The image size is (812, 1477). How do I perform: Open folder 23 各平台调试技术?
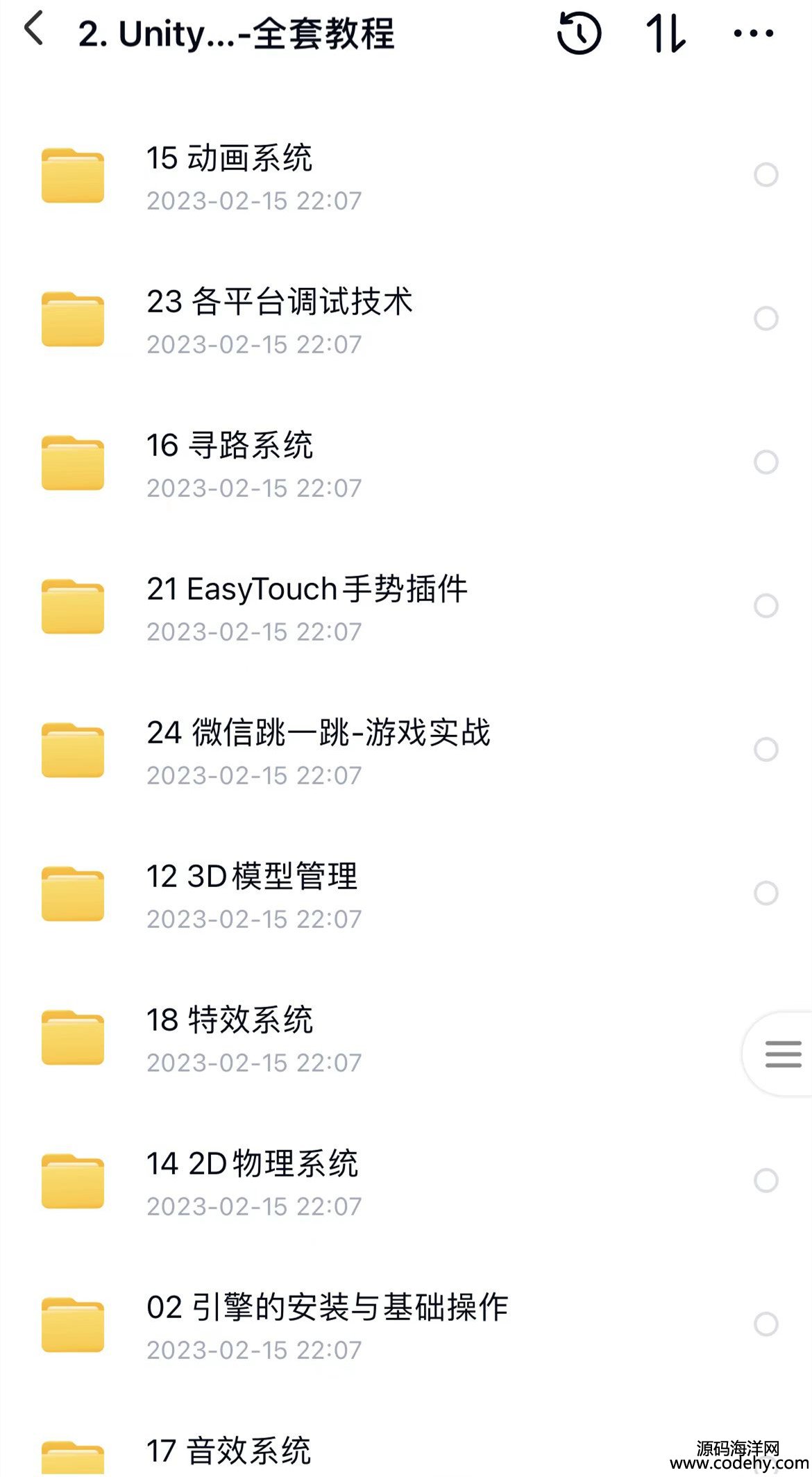point(406,320)
